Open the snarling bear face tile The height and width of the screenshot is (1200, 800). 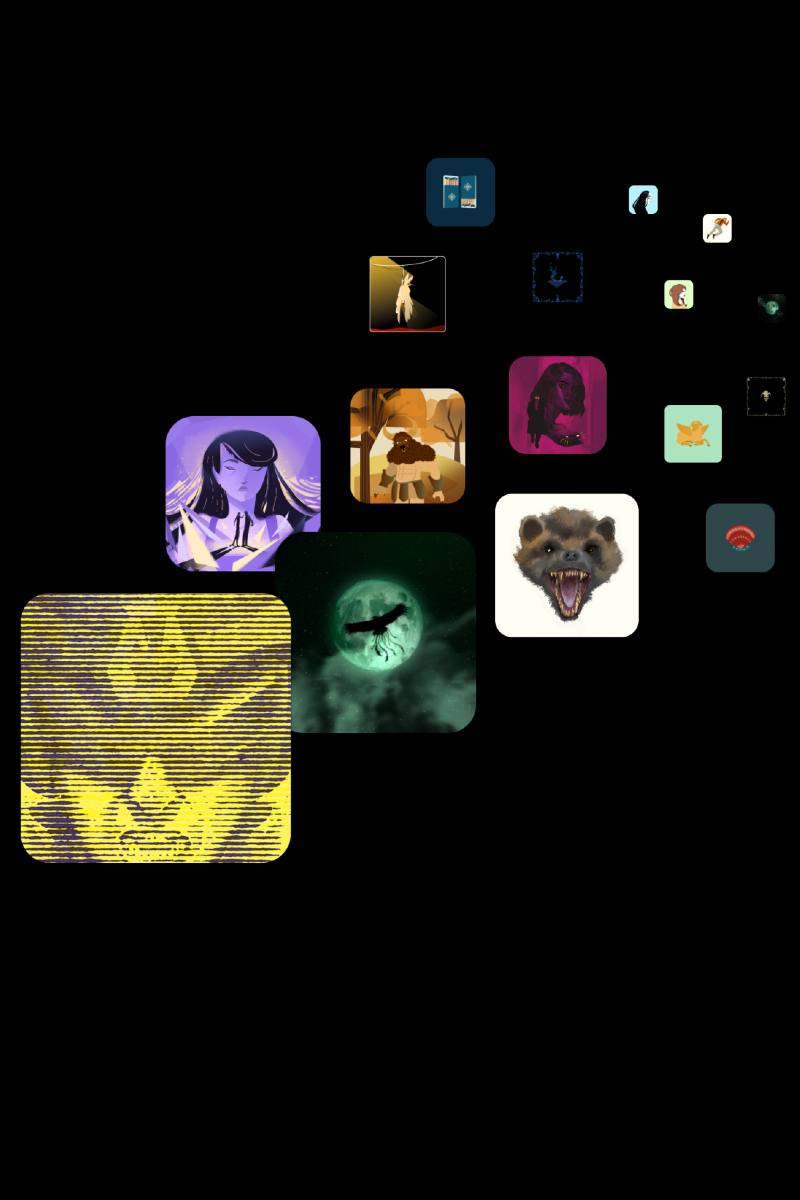[566, 565]
